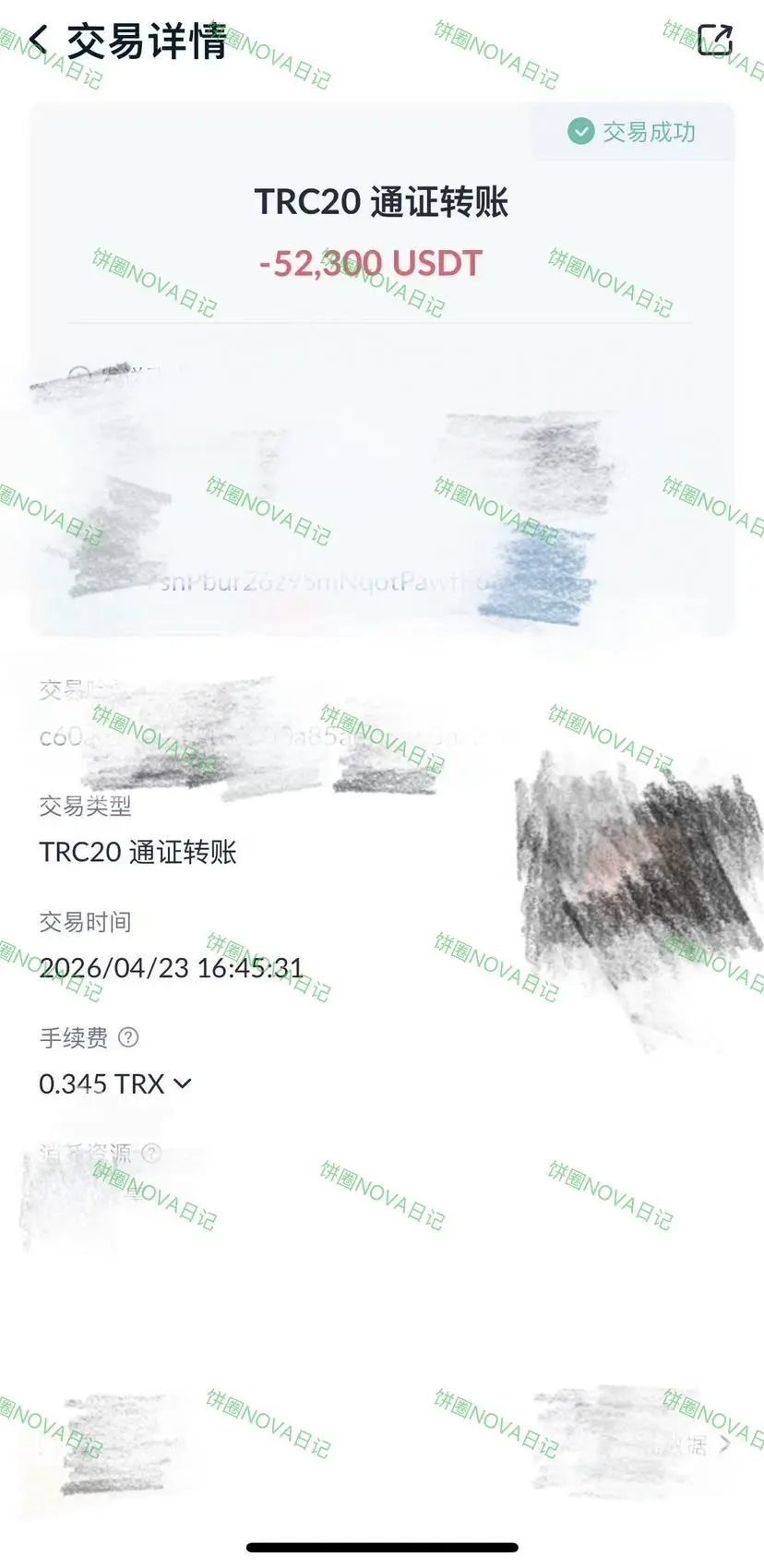Tap the success status icon inside the receipt card
The image size is (764, 1568).
(x=580, y=133)
